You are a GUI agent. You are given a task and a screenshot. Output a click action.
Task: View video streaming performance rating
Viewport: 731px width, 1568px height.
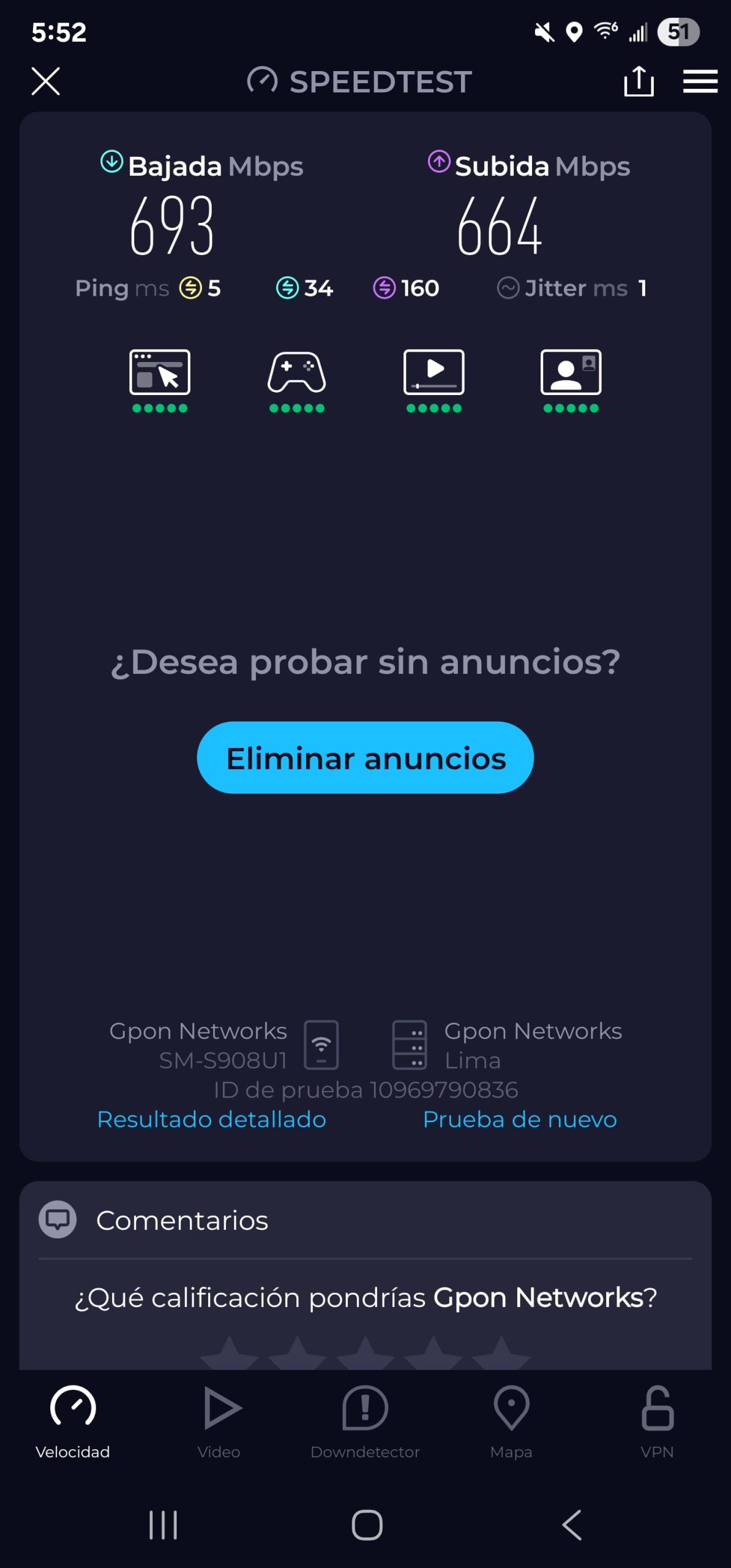click(434, 380)
